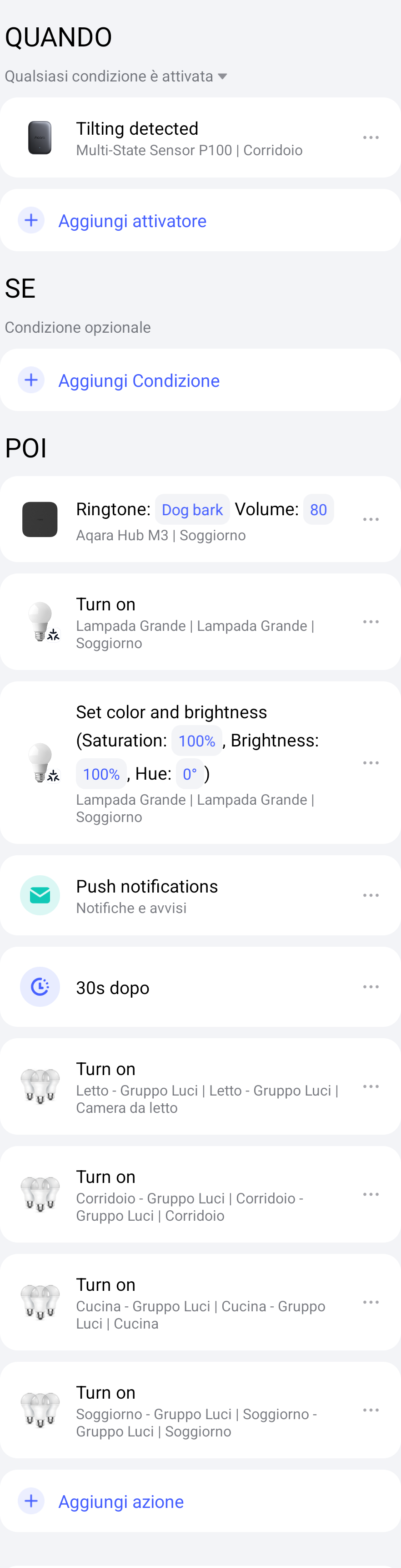
Task: Open options for Set color and brightness action
Action: (x=371, y=763)
